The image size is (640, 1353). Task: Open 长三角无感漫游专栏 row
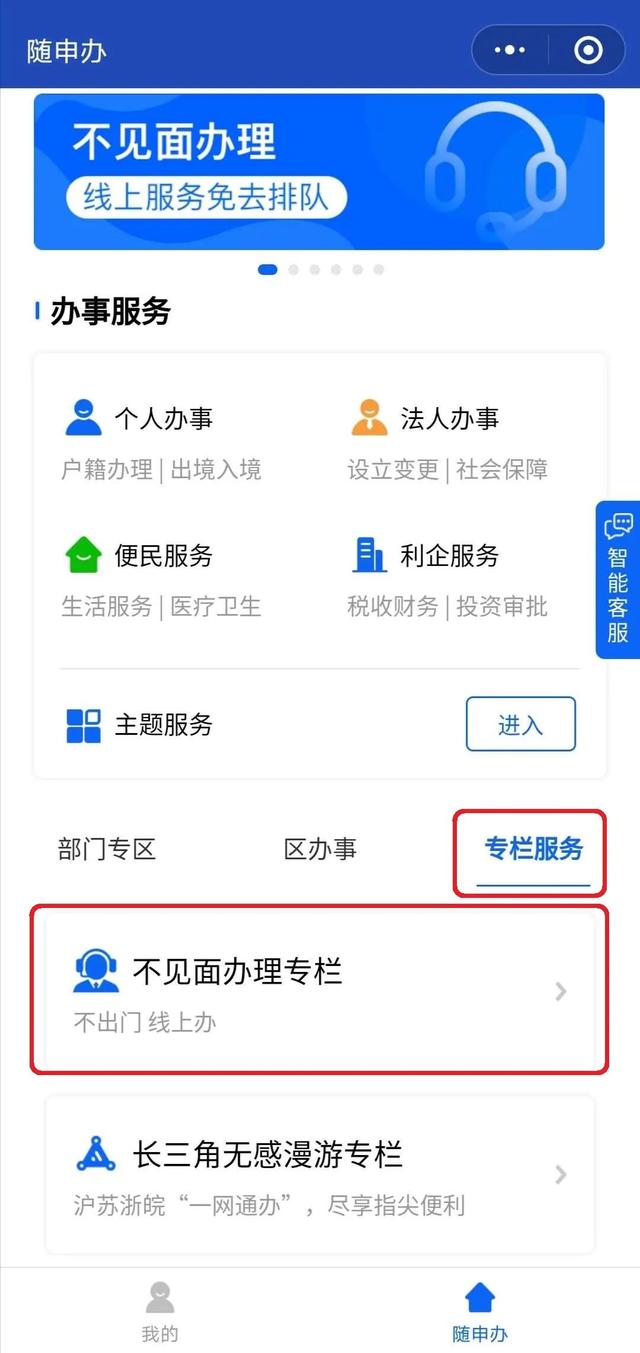pos(319,1174)
